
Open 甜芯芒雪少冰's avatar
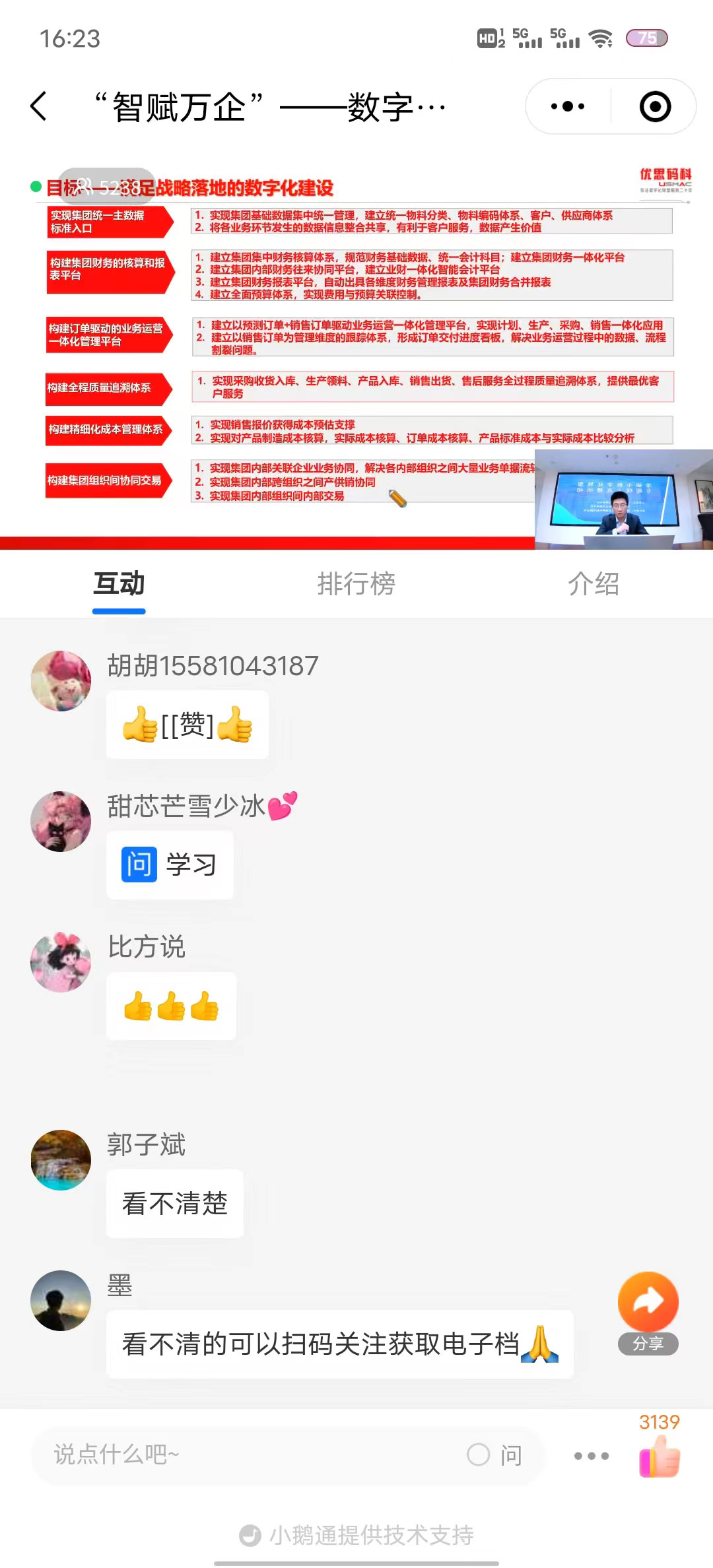click(61, 821)
